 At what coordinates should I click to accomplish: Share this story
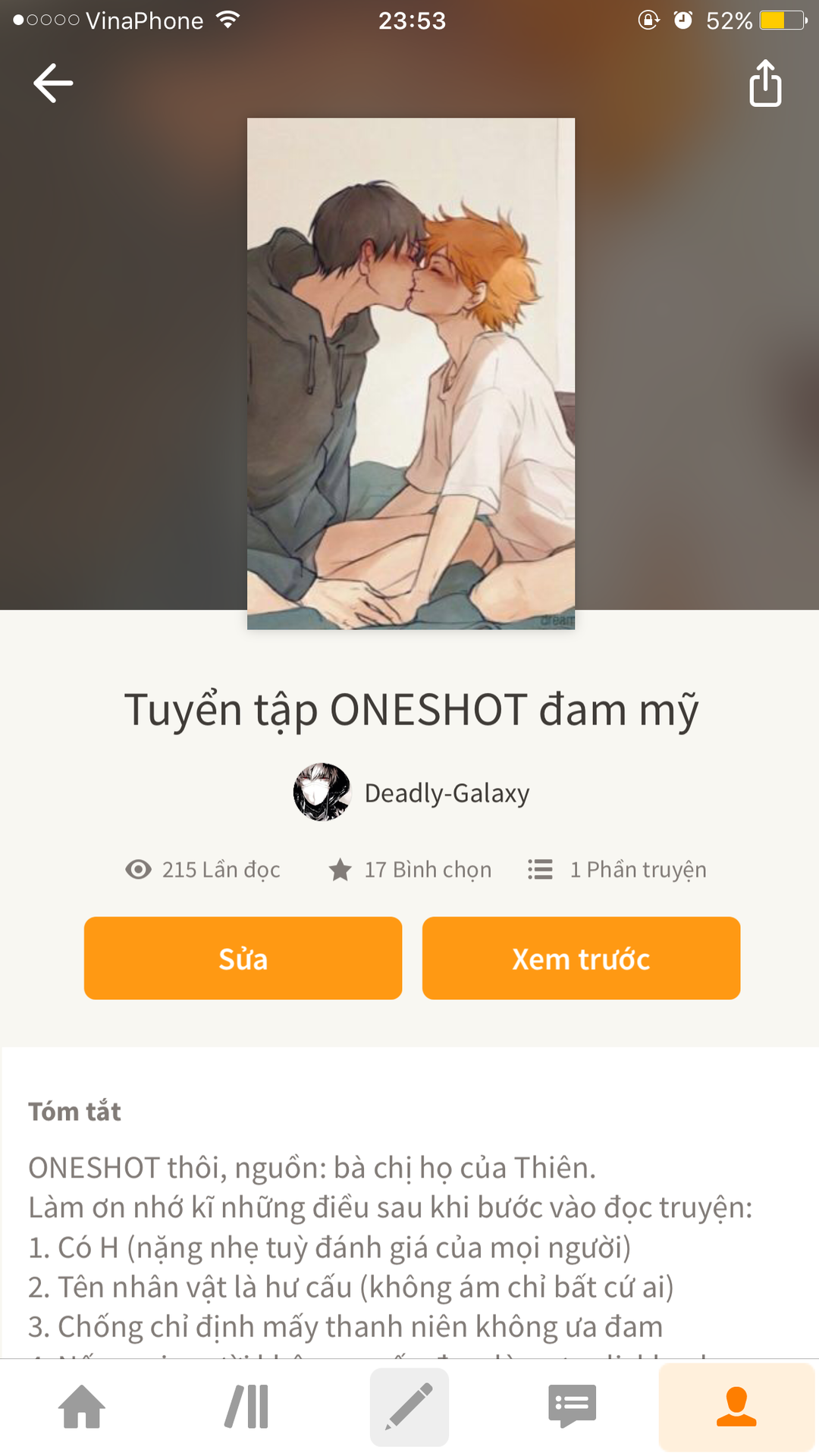pos(765,83)
